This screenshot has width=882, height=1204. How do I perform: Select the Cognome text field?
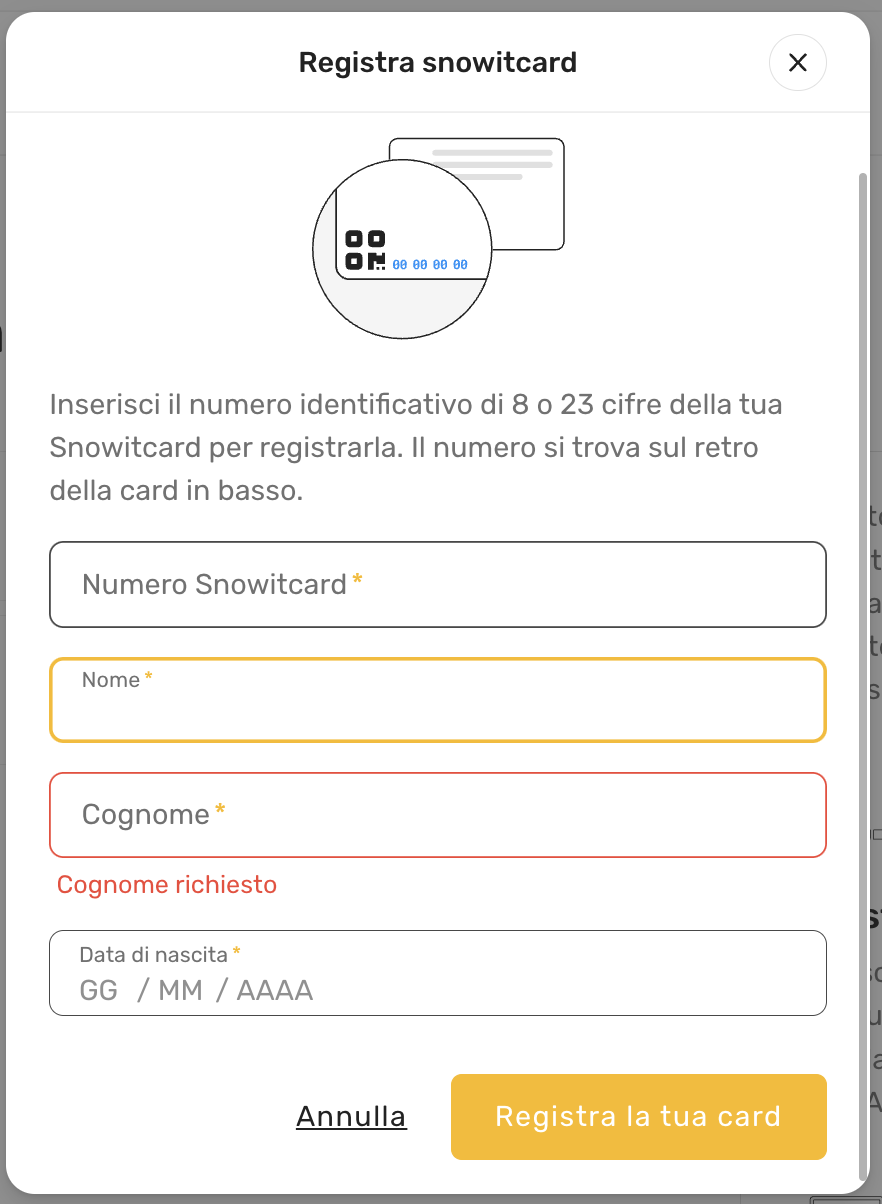[437, 815]
